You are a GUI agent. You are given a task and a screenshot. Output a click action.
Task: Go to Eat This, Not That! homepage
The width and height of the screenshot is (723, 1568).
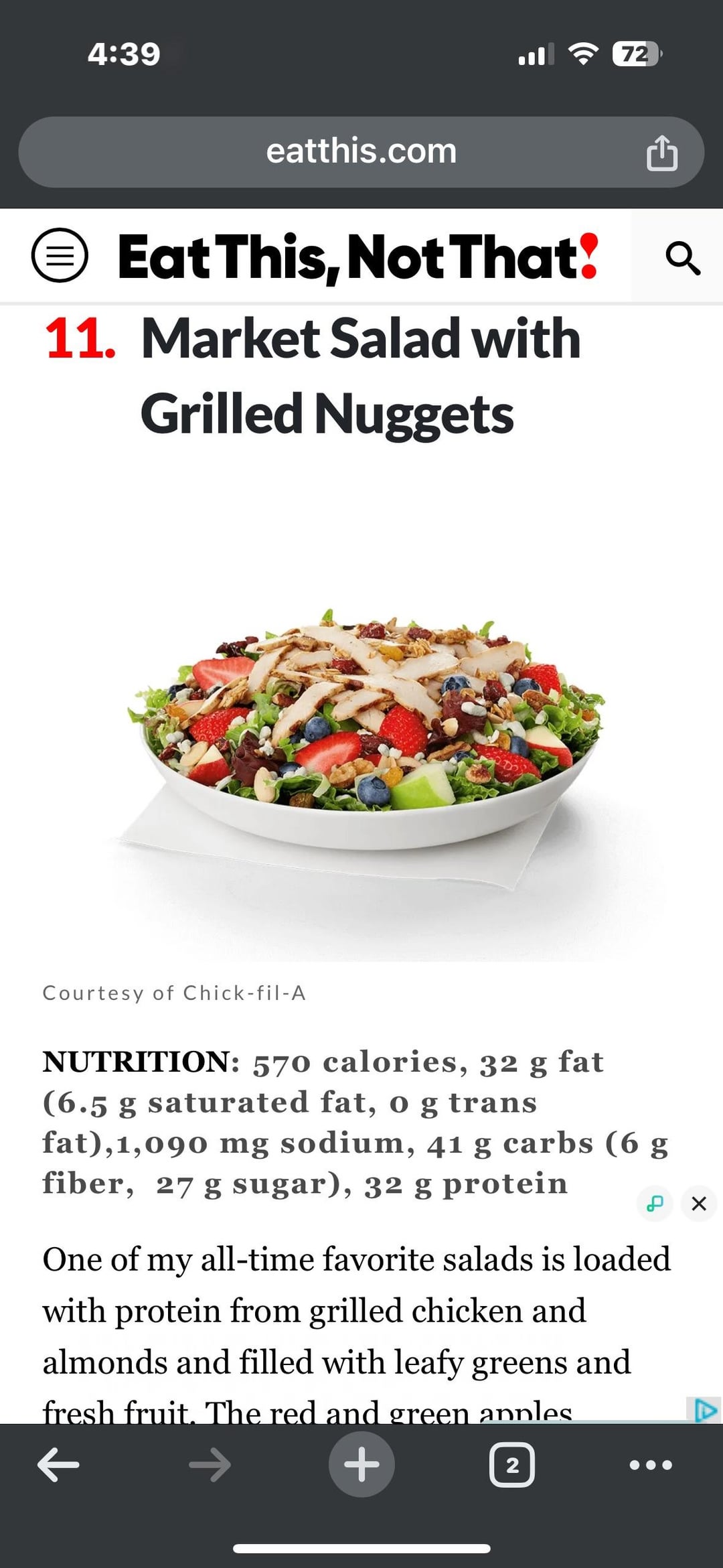click(358, 257)
